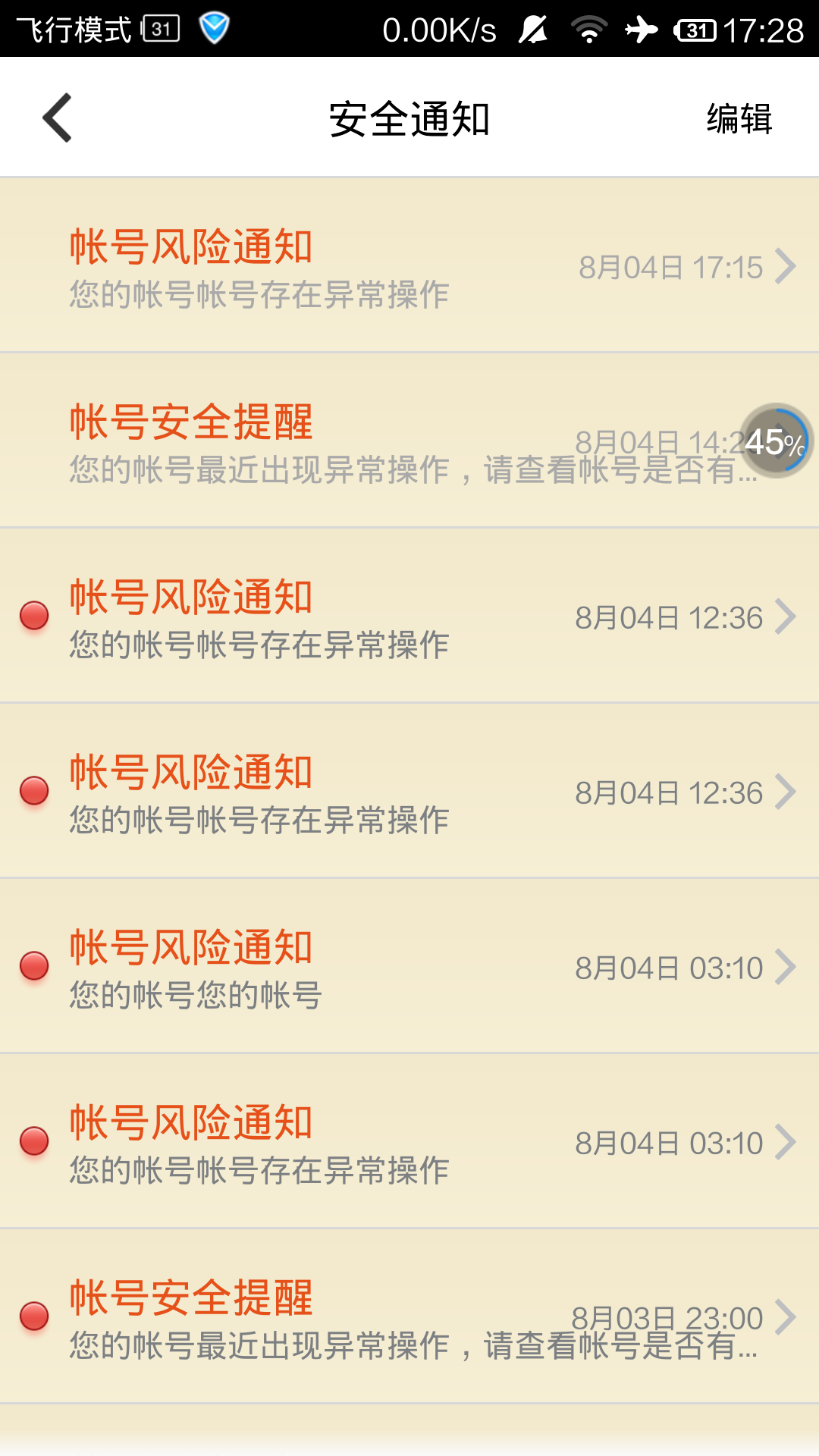Go back from the 安全通知 page
The width and height of the screenshot is (819, 1456).
coord(58,118)
